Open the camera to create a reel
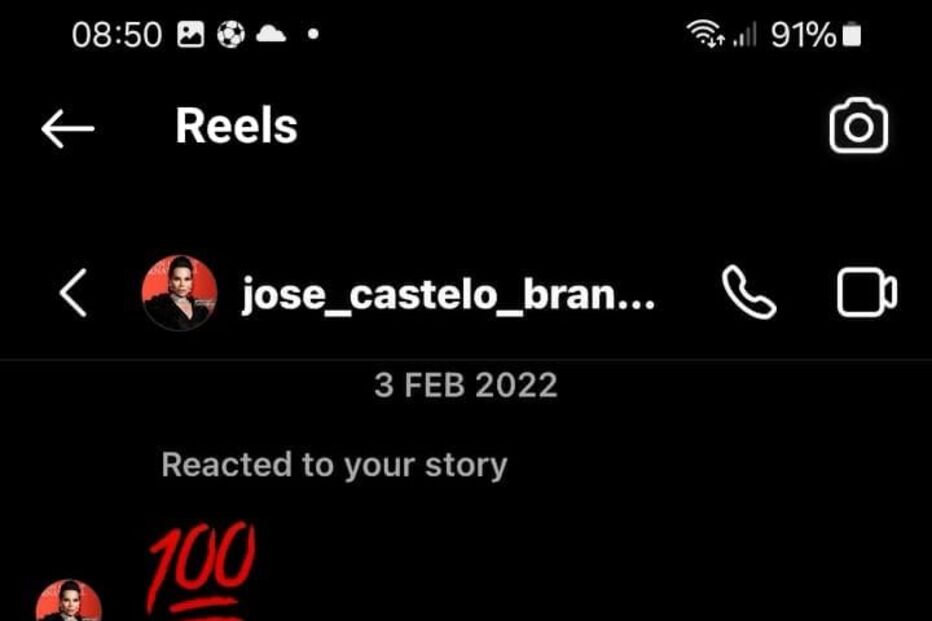 (858, 127)
